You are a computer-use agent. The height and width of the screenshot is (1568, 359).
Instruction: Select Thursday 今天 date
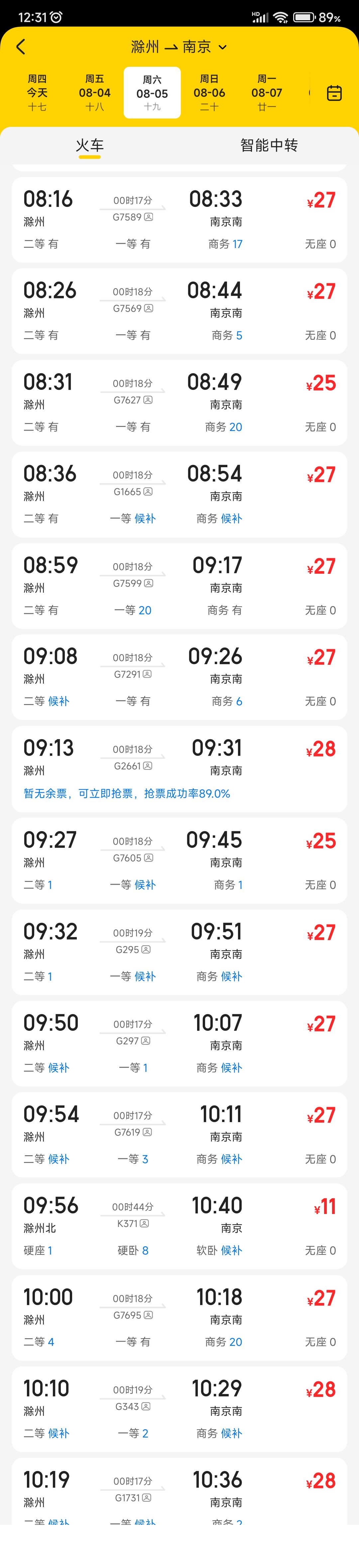[x=37, y=93]
